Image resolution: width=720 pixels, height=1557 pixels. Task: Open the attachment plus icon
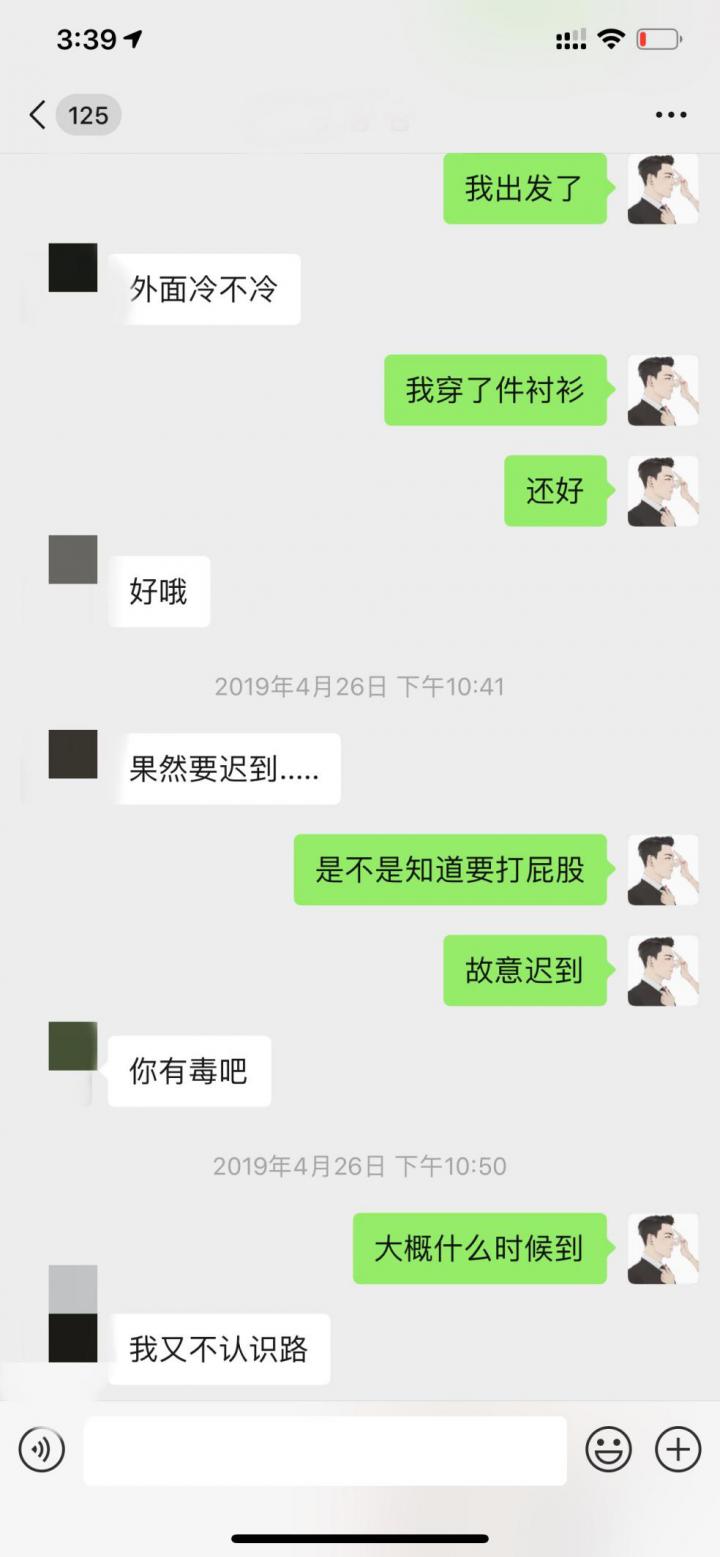(677, 1448)
